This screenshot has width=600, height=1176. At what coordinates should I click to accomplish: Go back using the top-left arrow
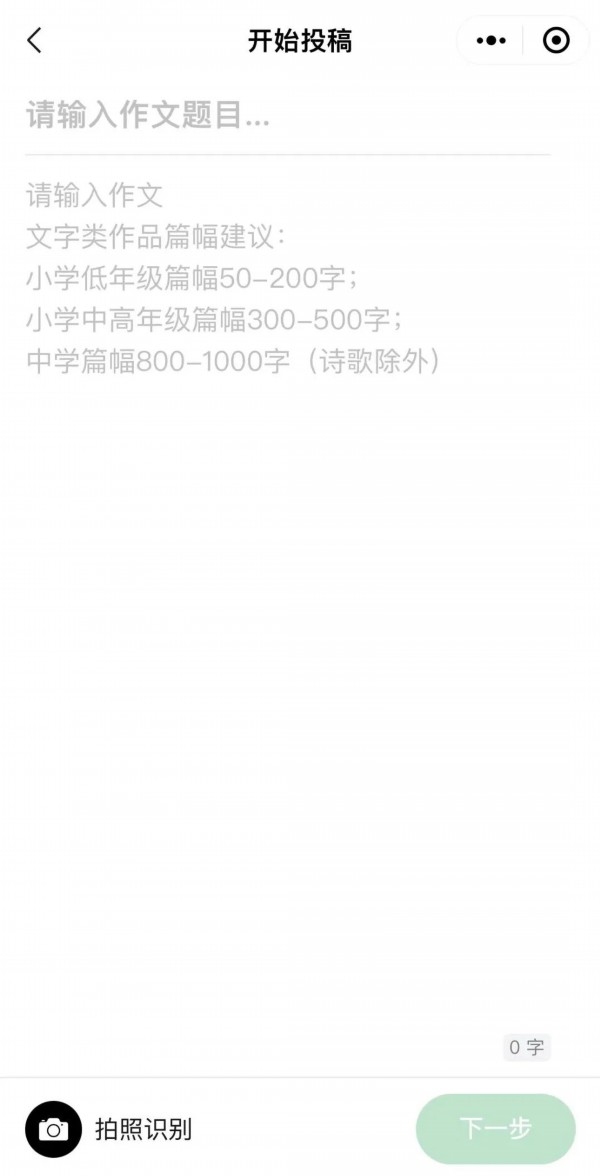point(34,41)
